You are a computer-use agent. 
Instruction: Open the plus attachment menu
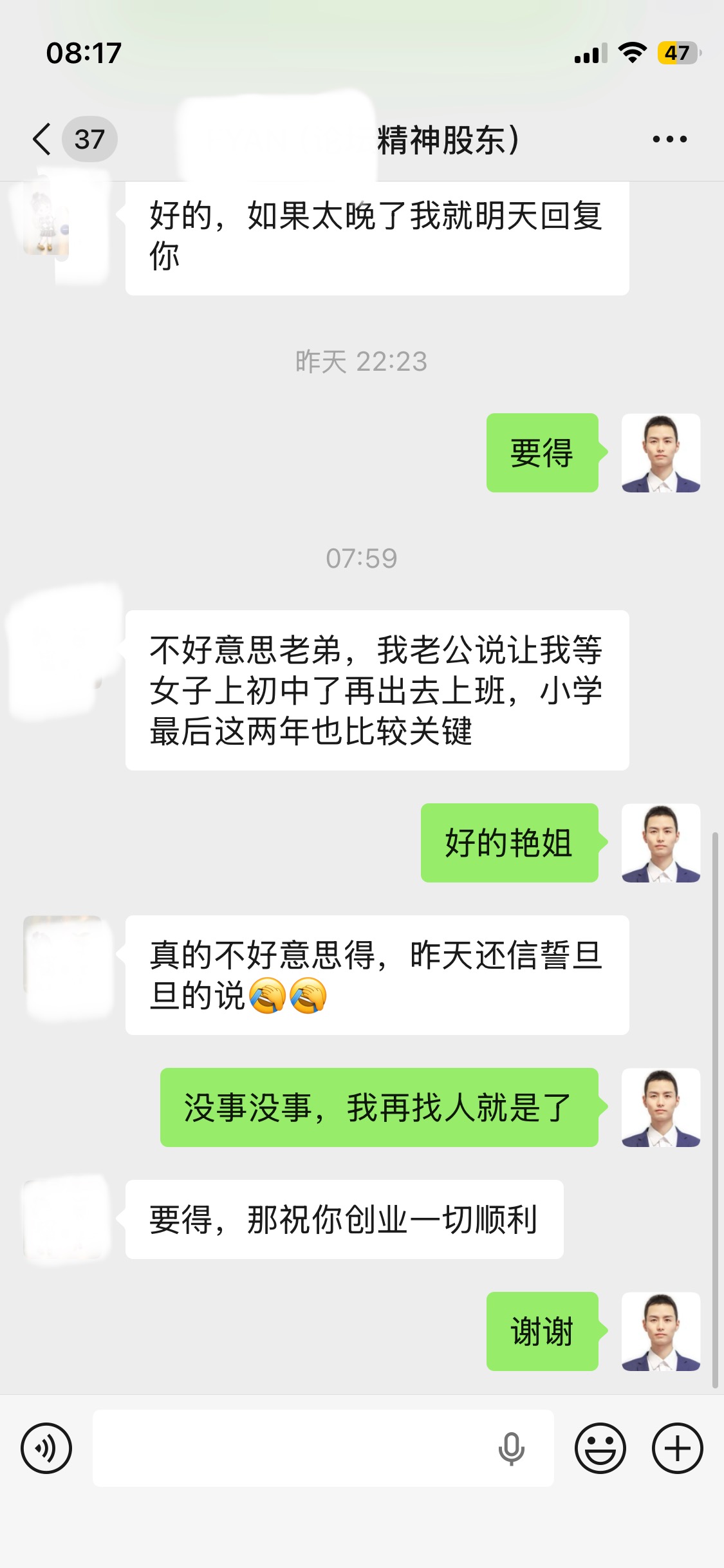(x=677, y=1448)
